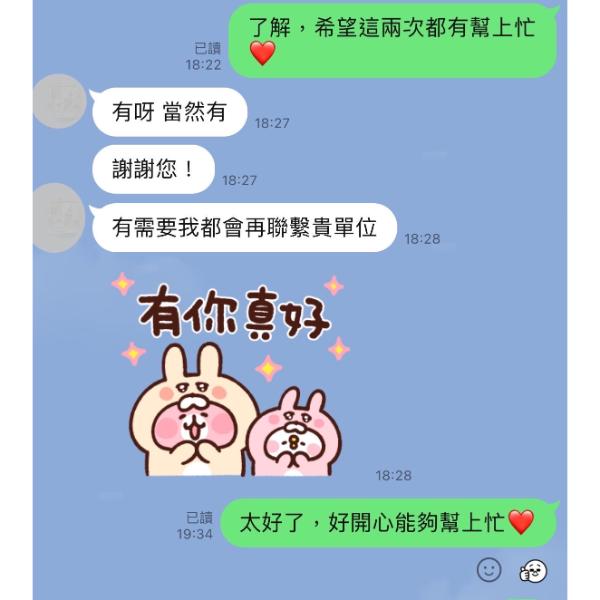Image resolution: width=600 pixels, height=600 pixels.
Task: View profile avatar beside 有需要我都會再聯繫貴單位
Action: [x=59, y=214]
